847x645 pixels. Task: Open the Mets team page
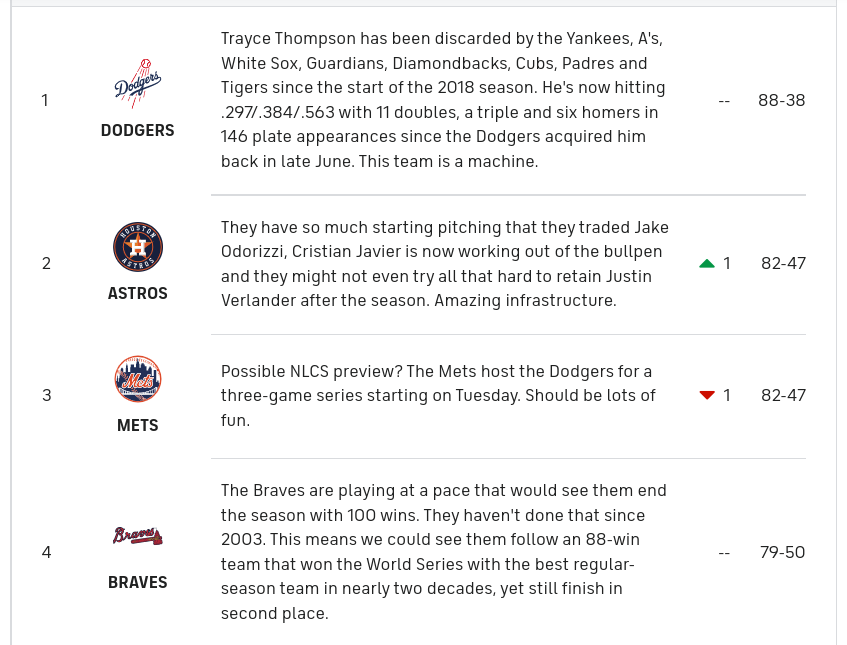(138, 425)
